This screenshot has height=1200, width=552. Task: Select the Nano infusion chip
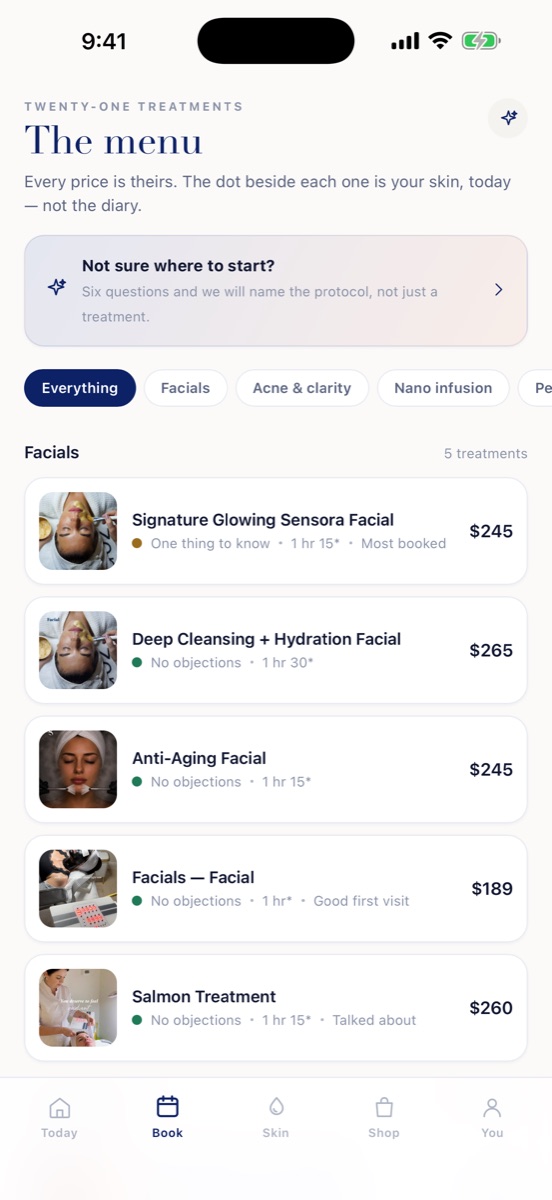click(x=443, y=388)
